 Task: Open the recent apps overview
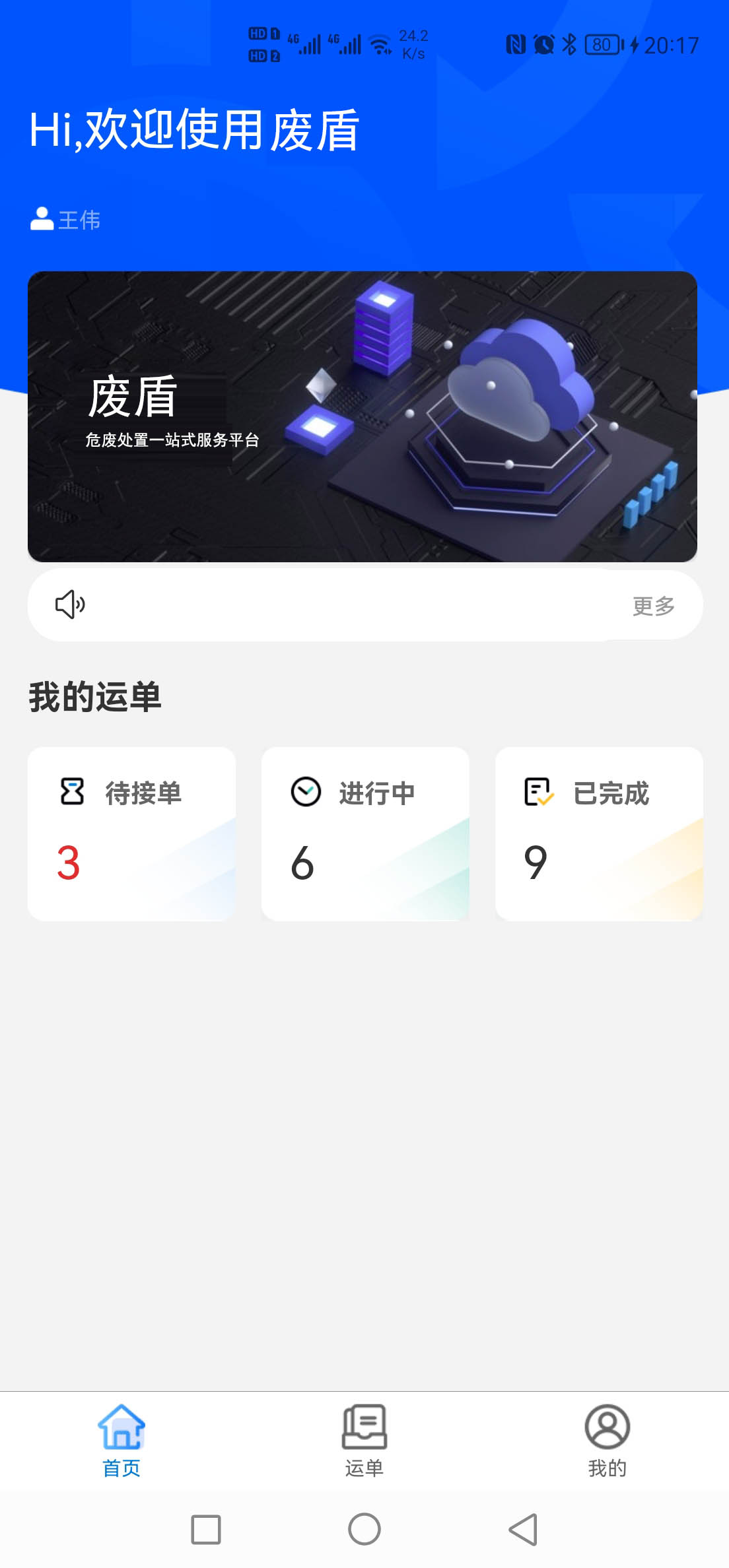tap(206, 1529)
